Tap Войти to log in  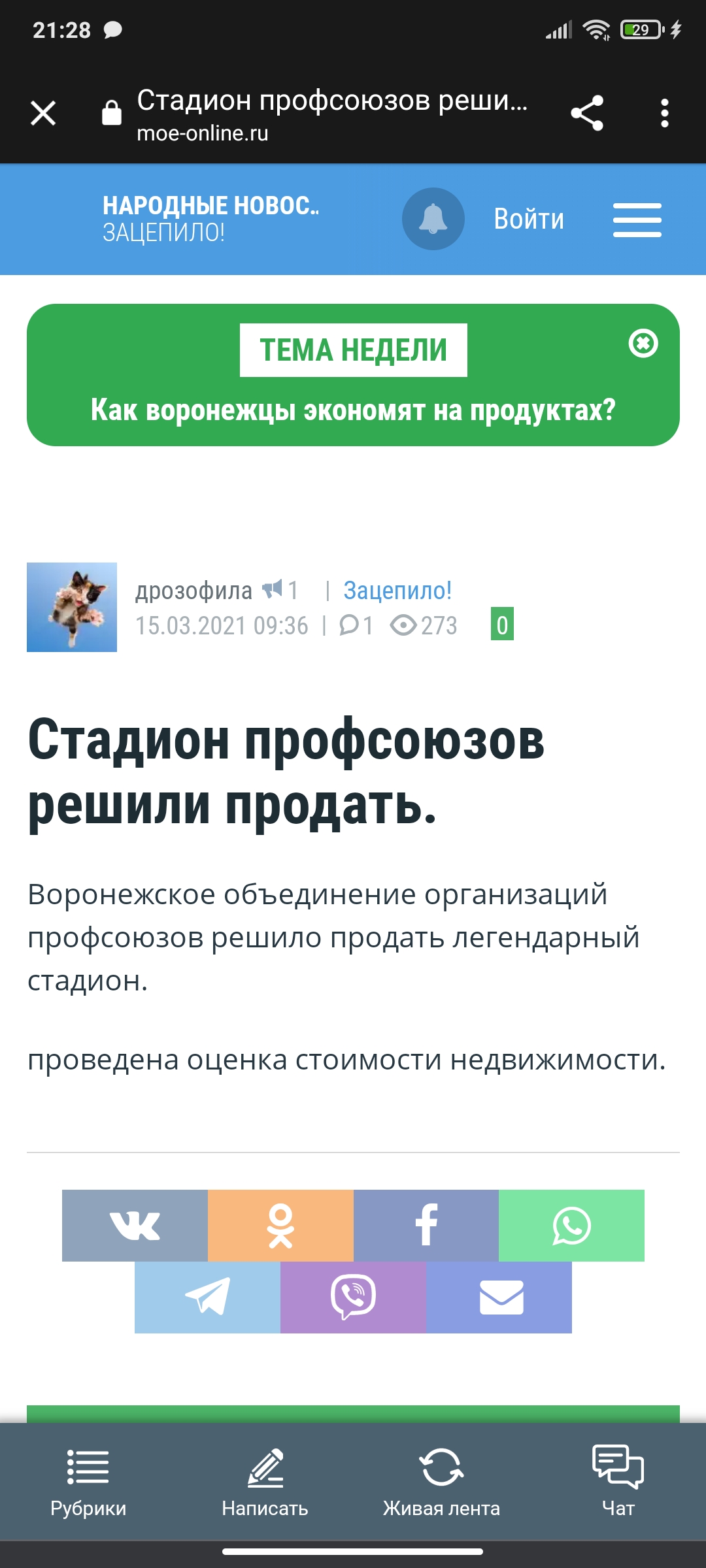click(528, 219)
